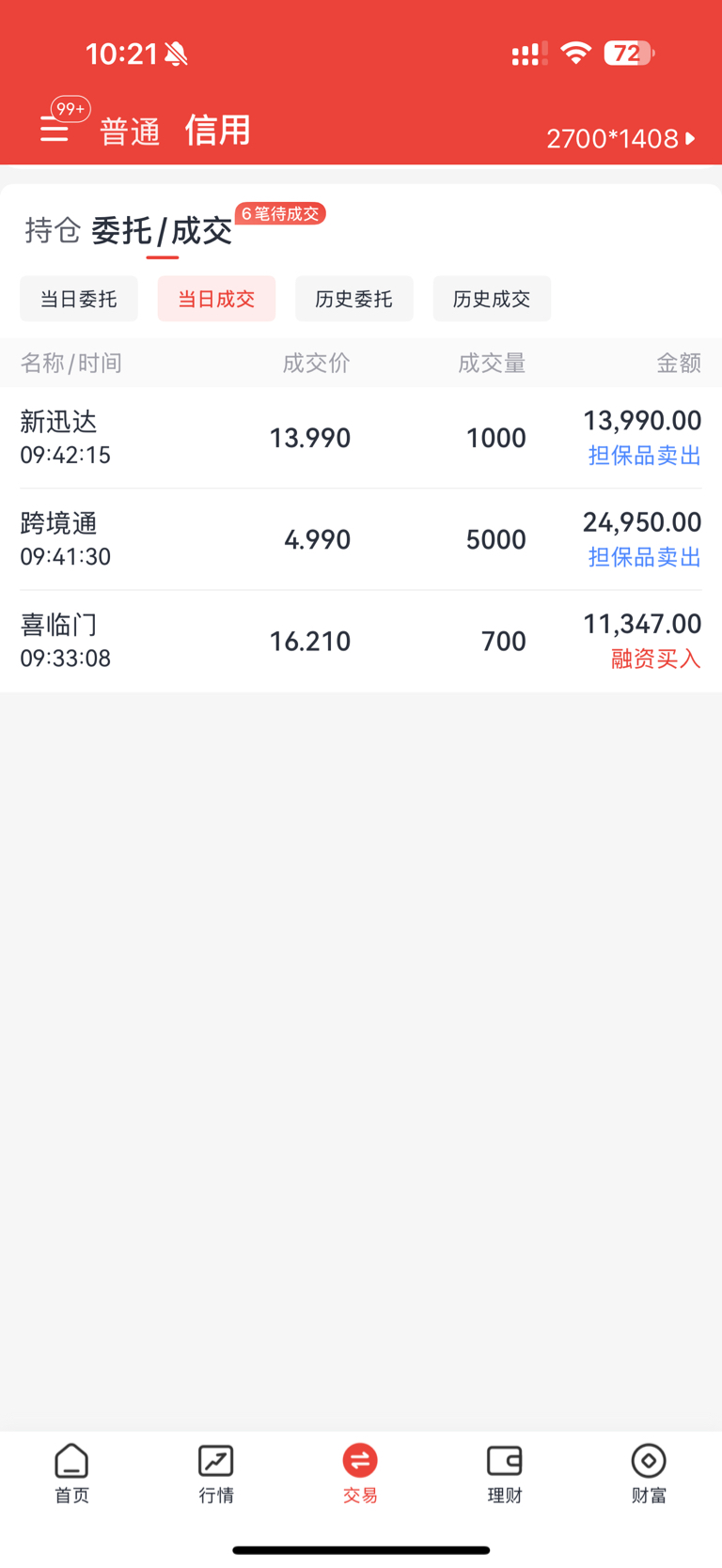Show 当日委托 orders
722x1568 pixels.
pyautogui.click(x=79, y=299)
